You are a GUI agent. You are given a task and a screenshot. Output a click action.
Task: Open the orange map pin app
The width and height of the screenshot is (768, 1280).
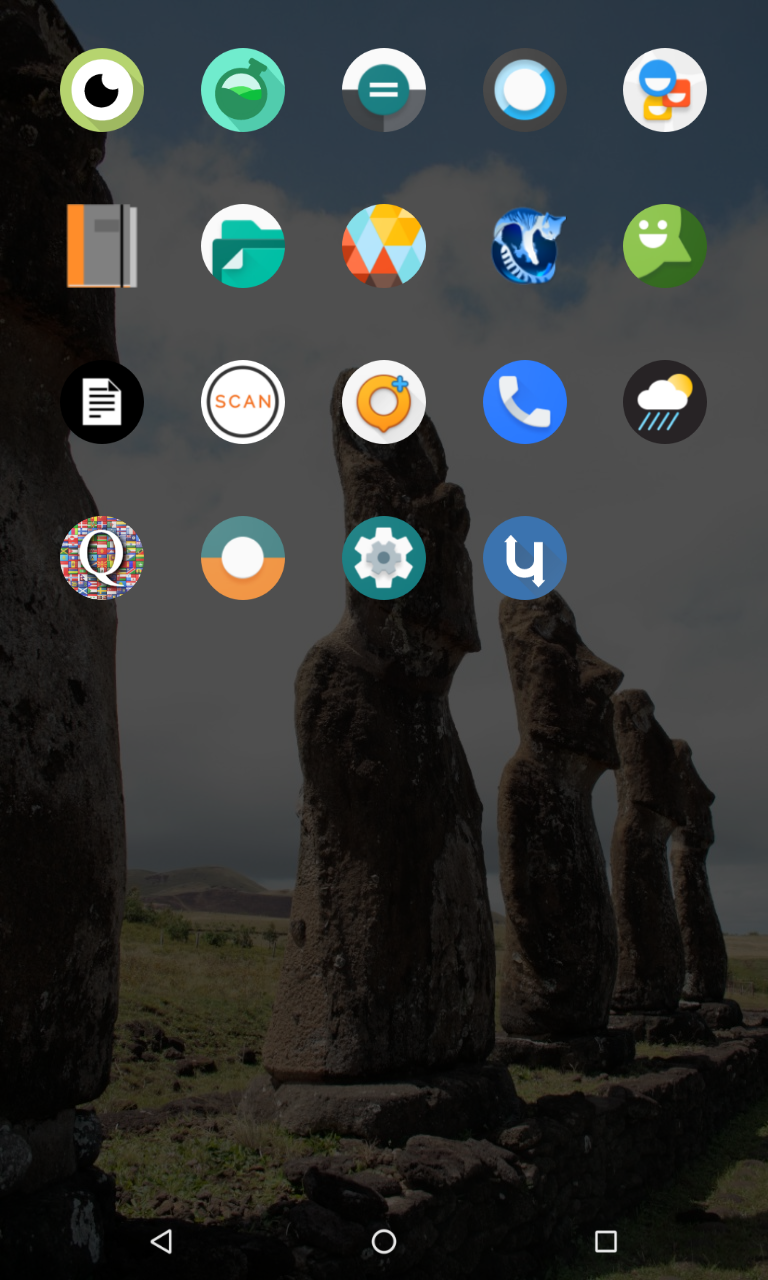384,402
